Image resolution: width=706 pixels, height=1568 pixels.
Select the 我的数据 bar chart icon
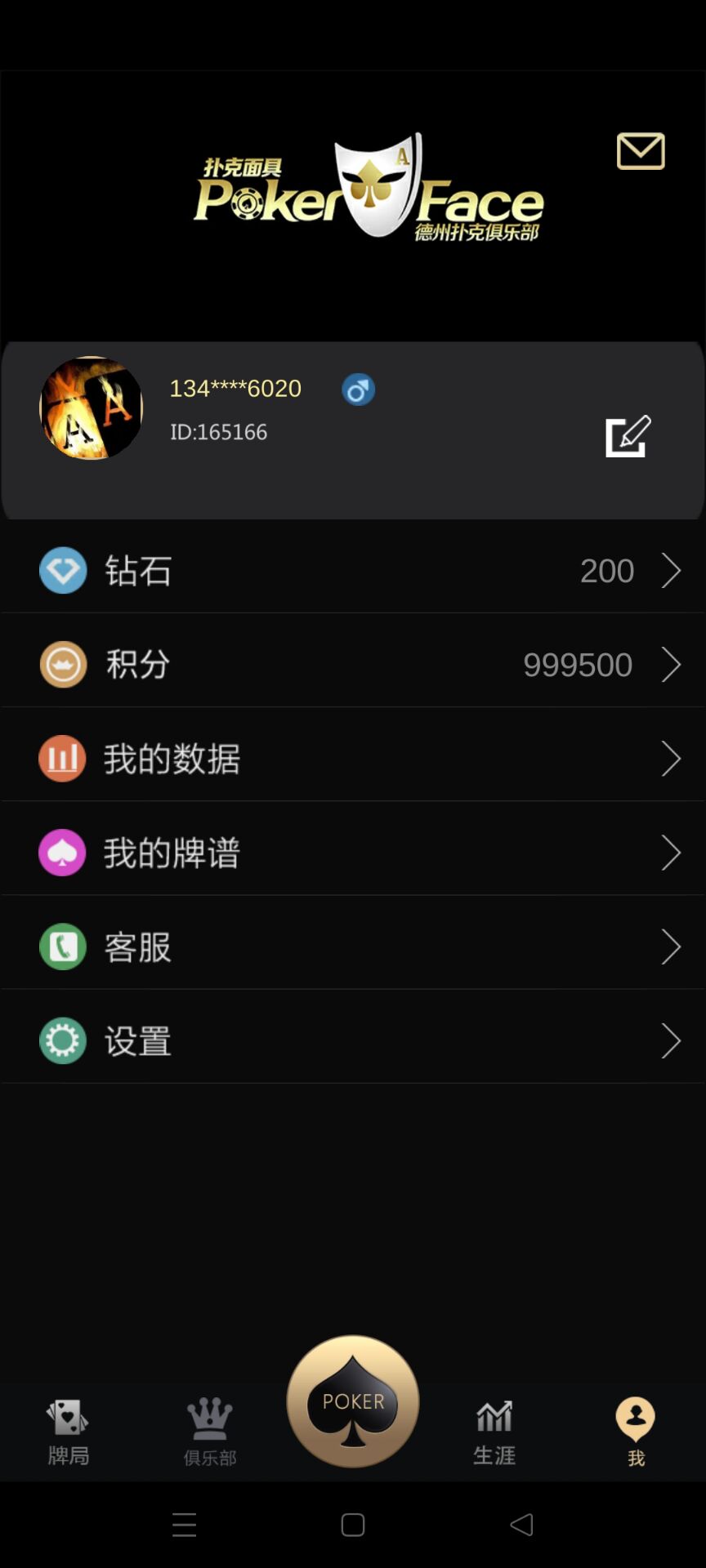coord(63,759)
